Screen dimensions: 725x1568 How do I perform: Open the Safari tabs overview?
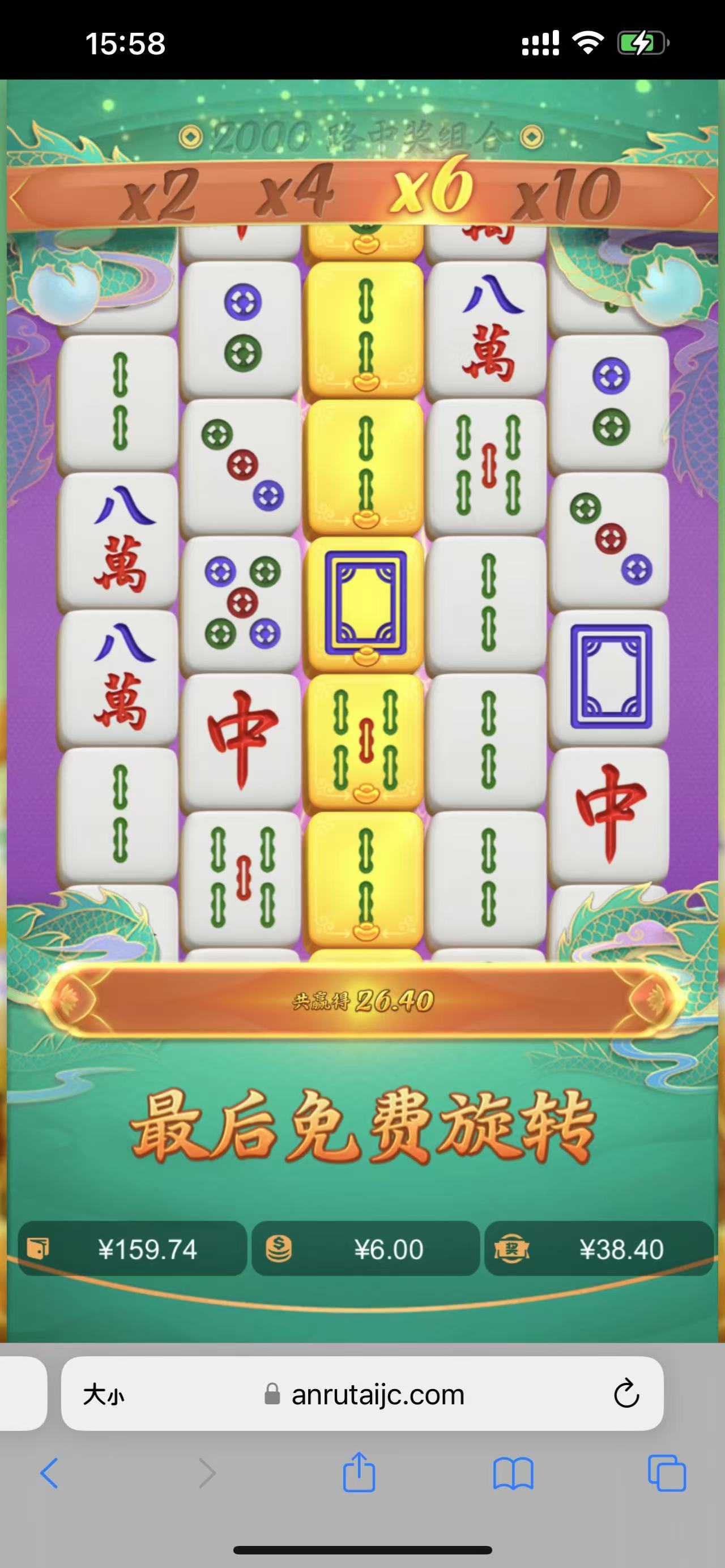click(x=667, y=1473)
